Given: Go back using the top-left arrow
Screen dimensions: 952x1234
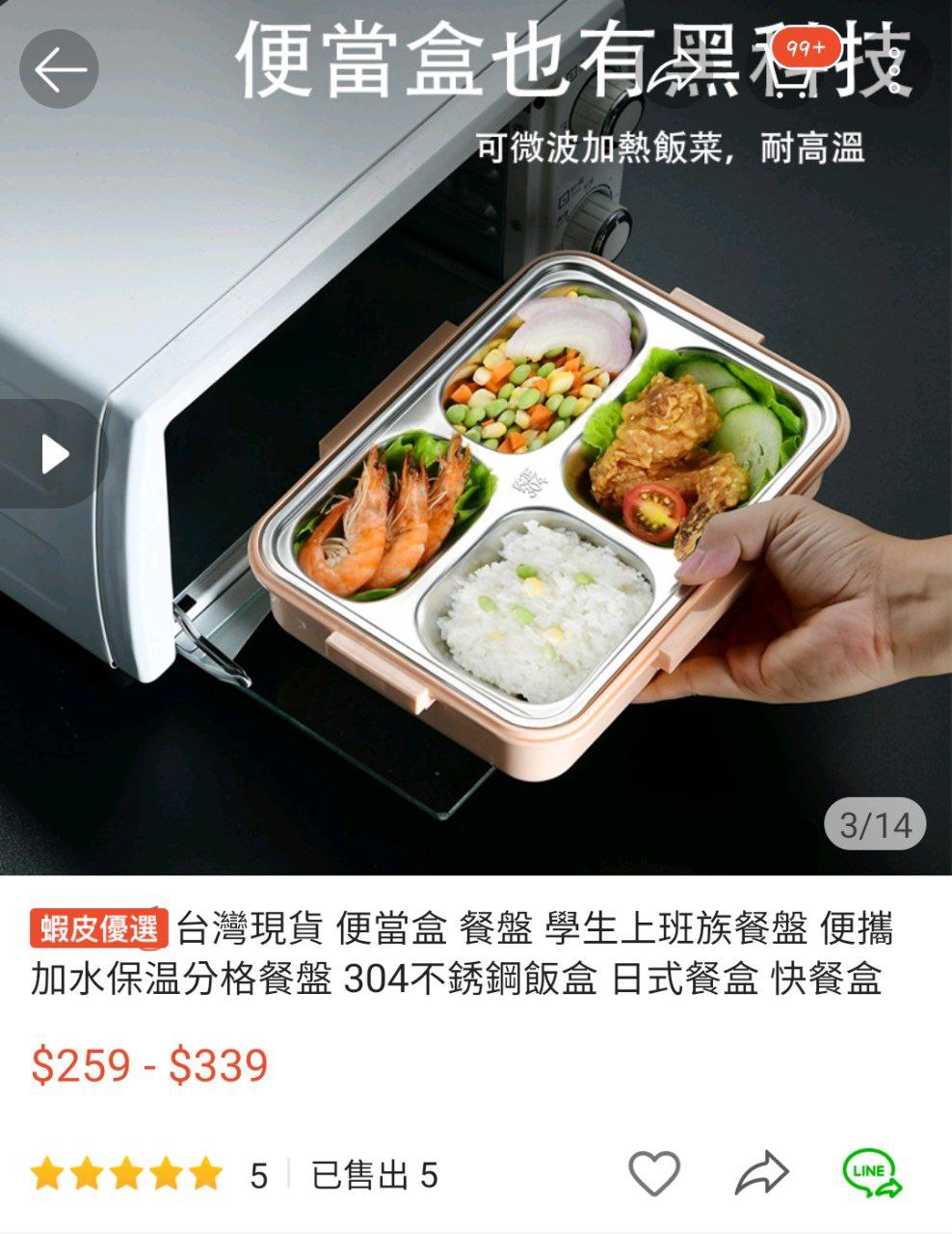Looking at the screenshot, I should 60,69.
